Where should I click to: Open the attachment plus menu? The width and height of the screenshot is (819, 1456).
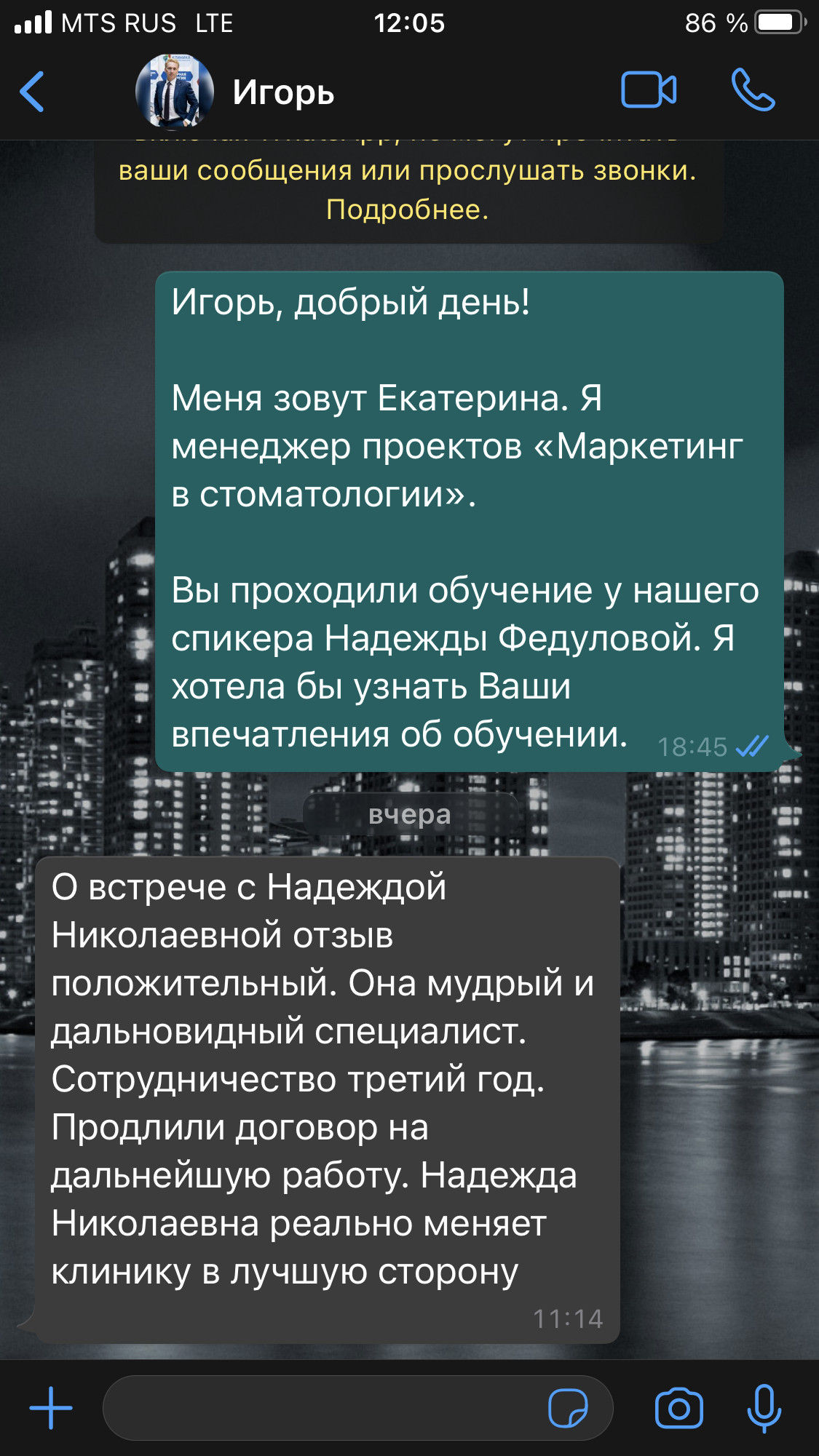coord(51,1408)
